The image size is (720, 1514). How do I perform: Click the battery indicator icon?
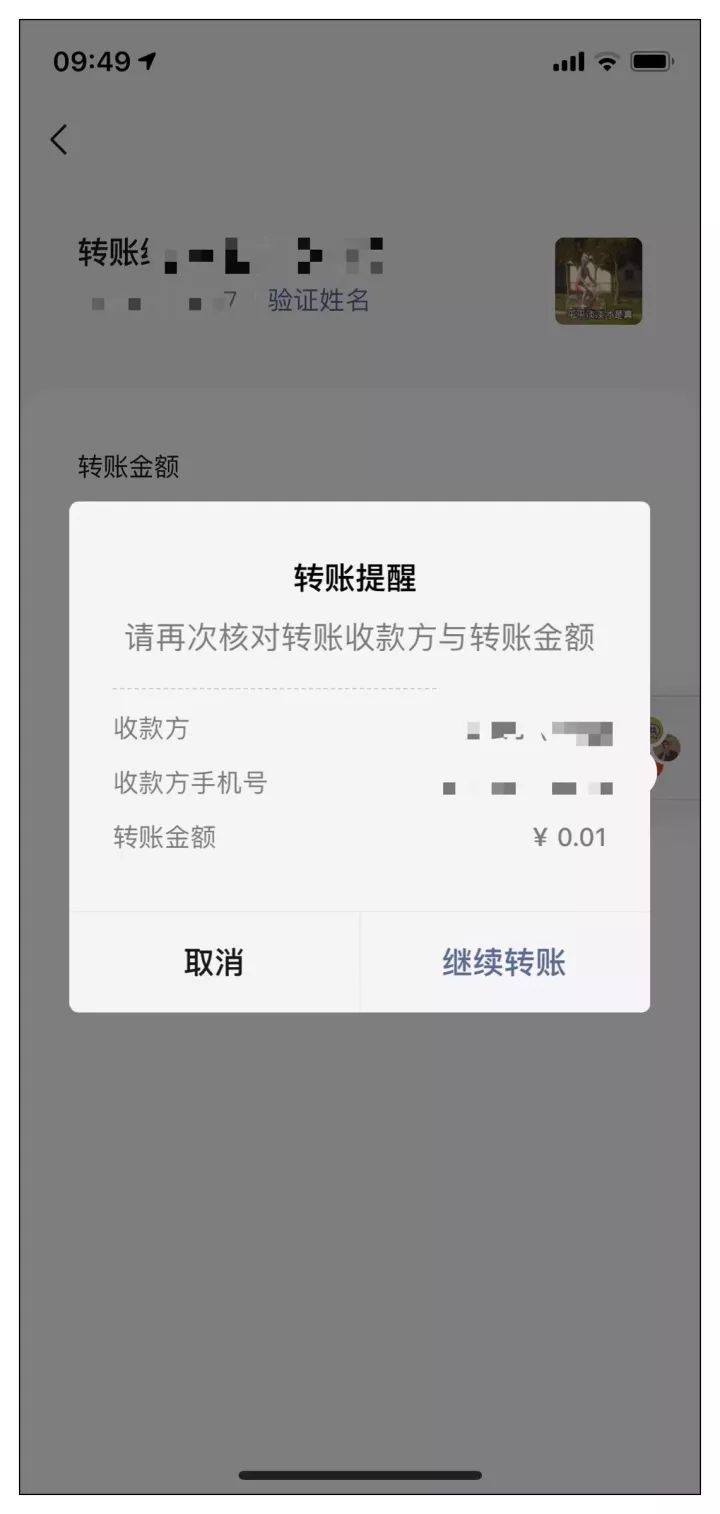[x=652, y=61]
